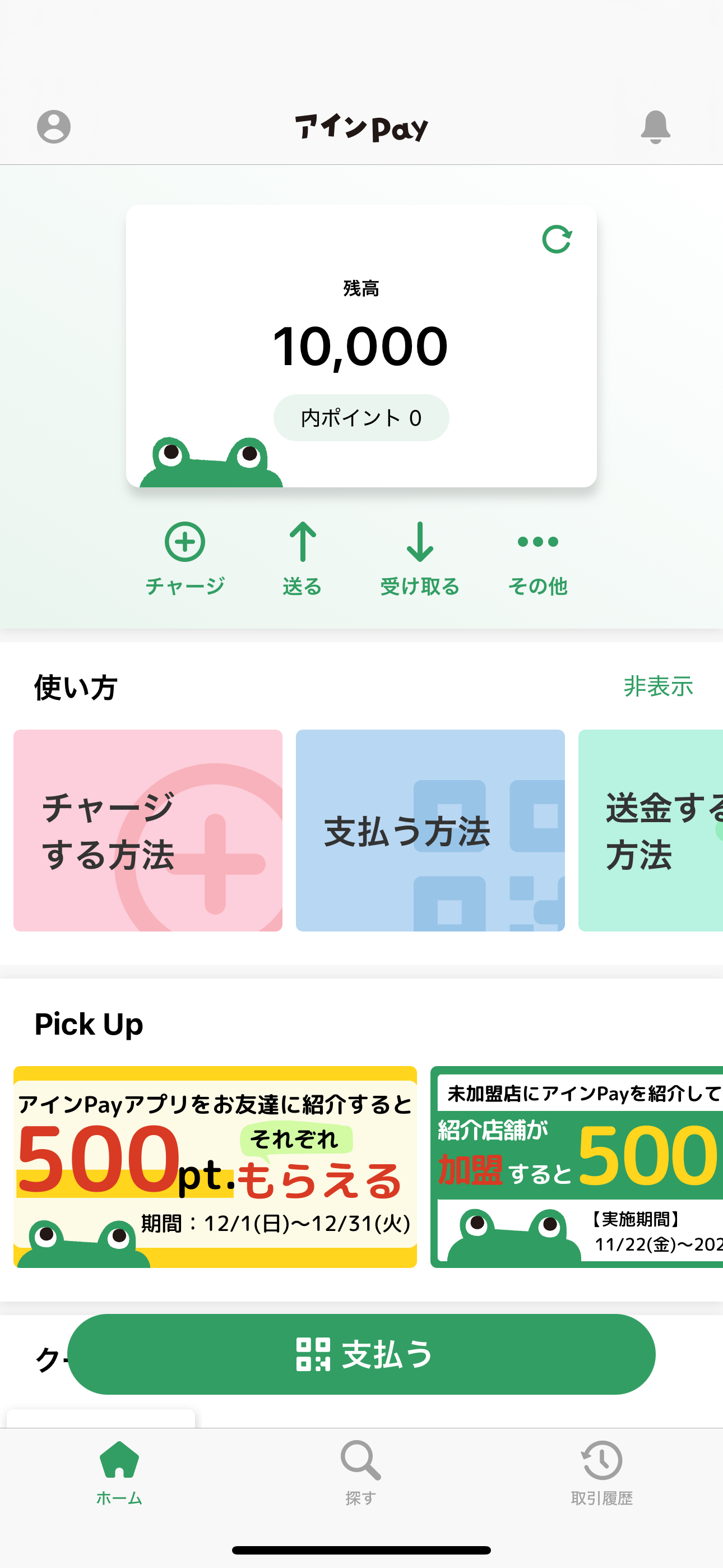Viewport: 723px width, 1568px height.
Task: Open the チャージする方法 guide card
Action: 148,830
